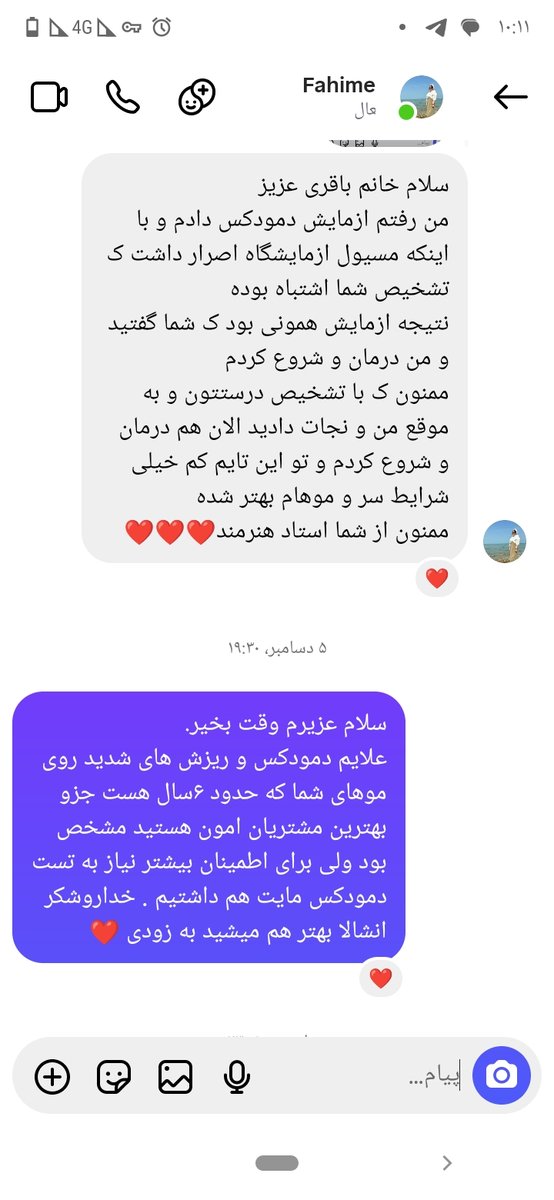Tap the system home pill

click(277, 1163)
